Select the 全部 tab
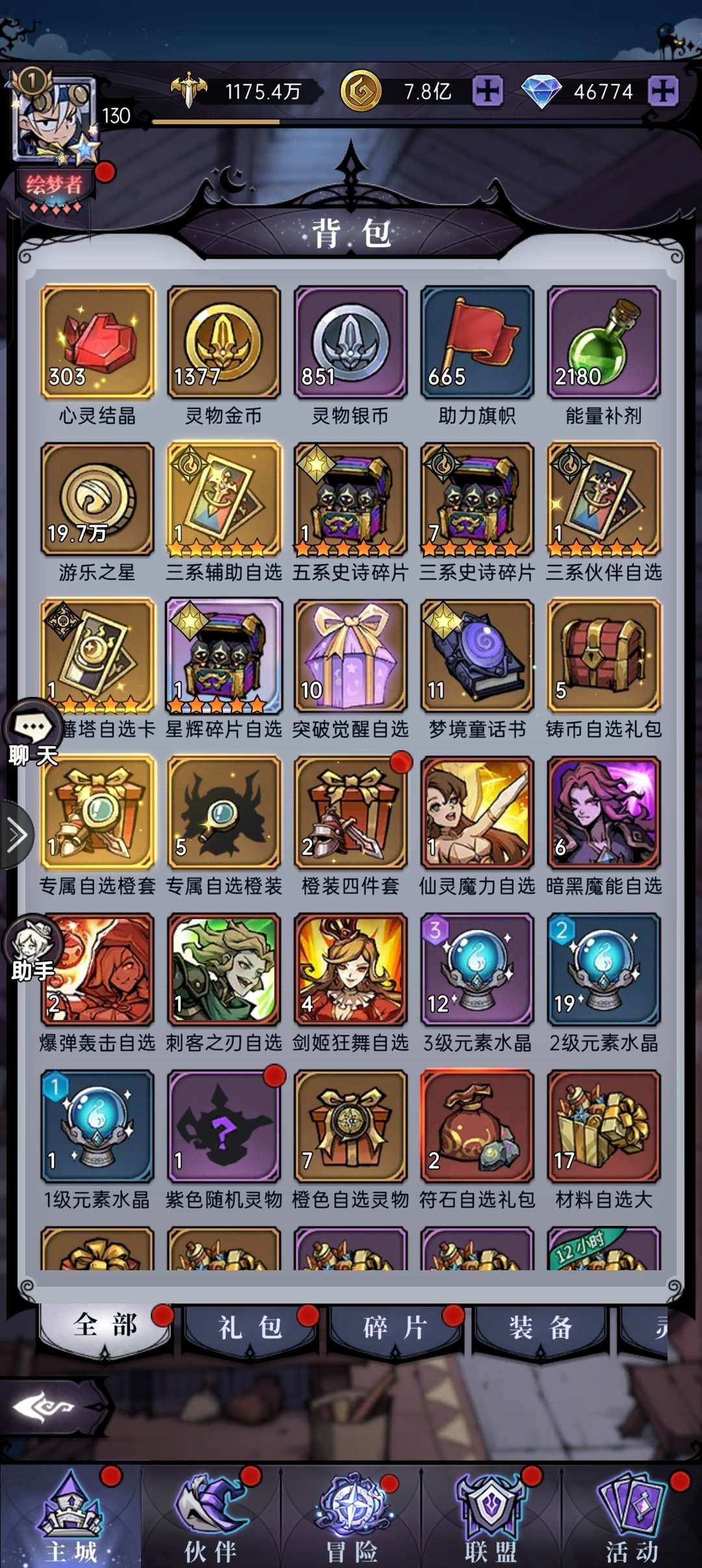 (x=105, y=1325)
